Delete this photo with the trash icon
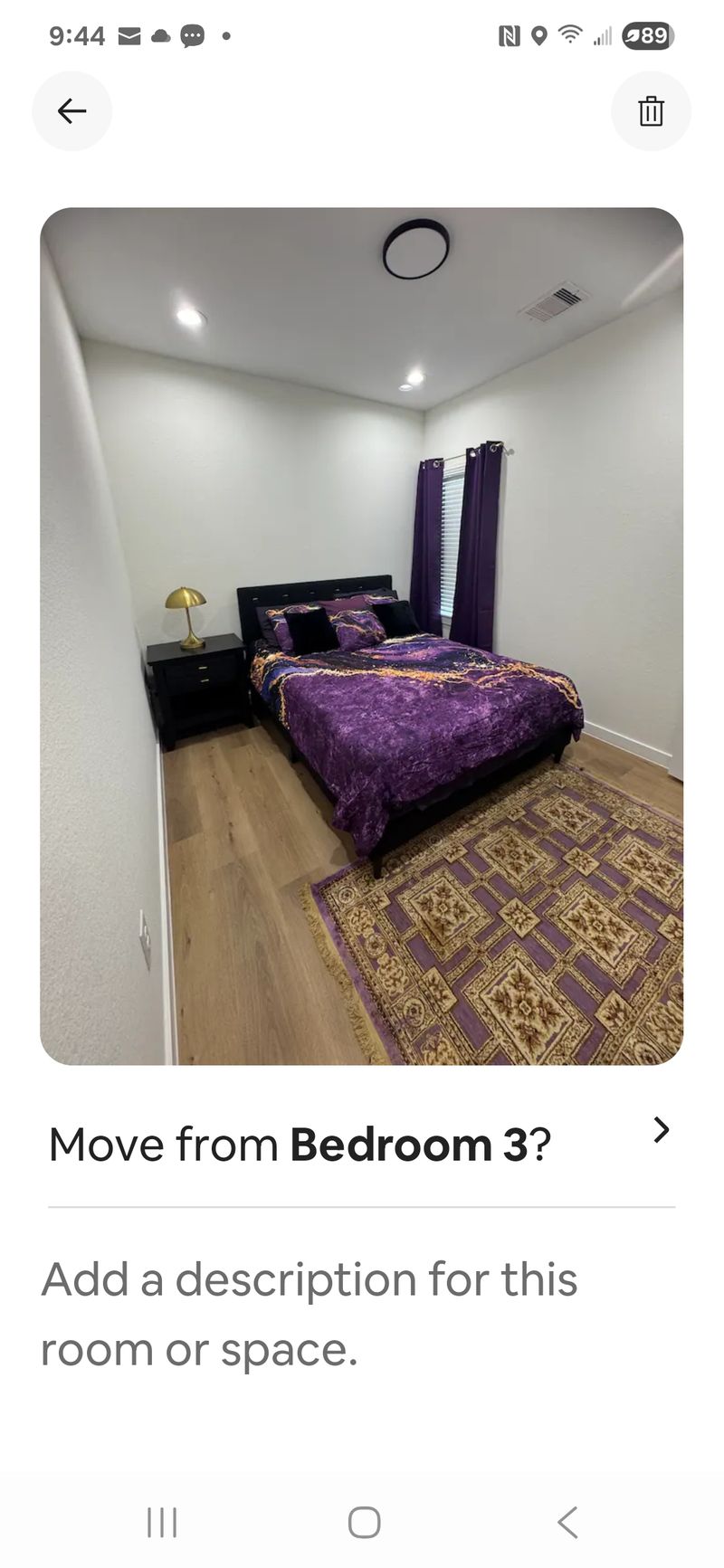This screenshot has width=724, height=1568. point(652,110)
